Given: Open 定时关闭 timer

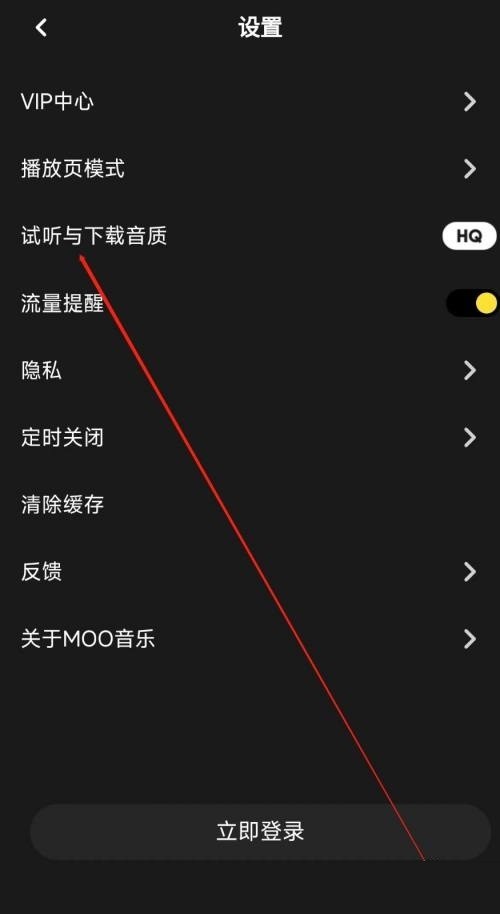Looking at the screenshot, I should [x=250, y=437].
